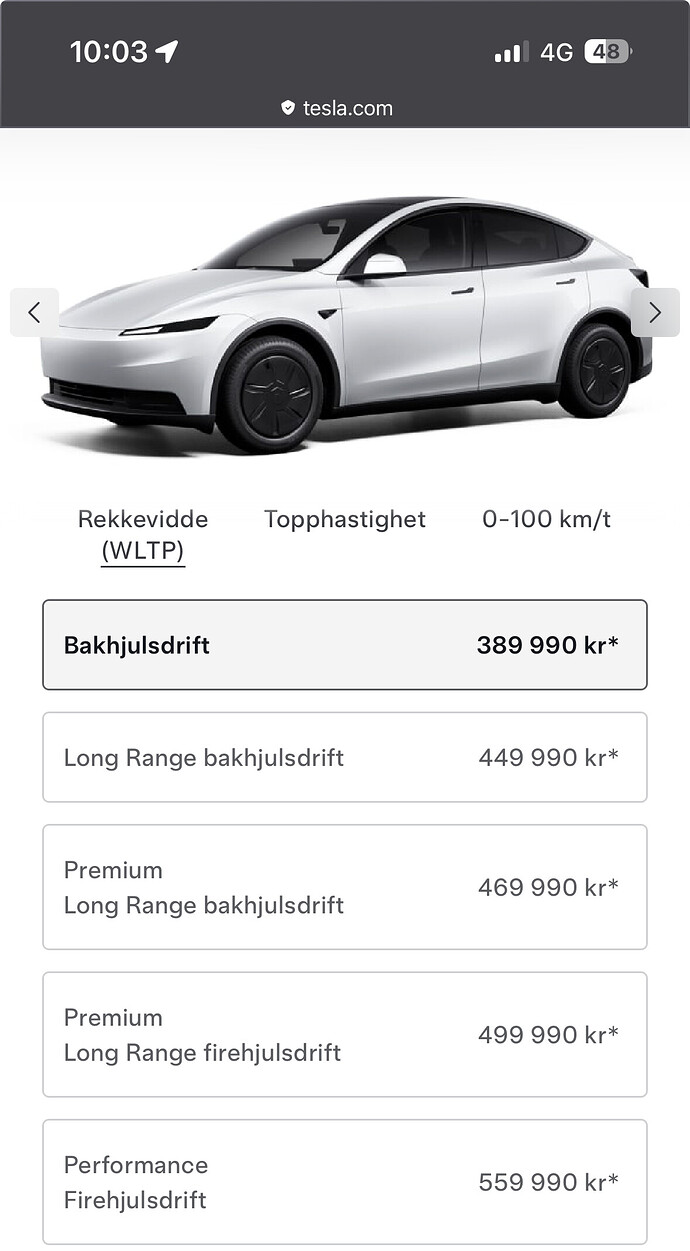
Task: Pick Premium Long Range bakhjulsdrift
Action: click(x=345, y=887)
